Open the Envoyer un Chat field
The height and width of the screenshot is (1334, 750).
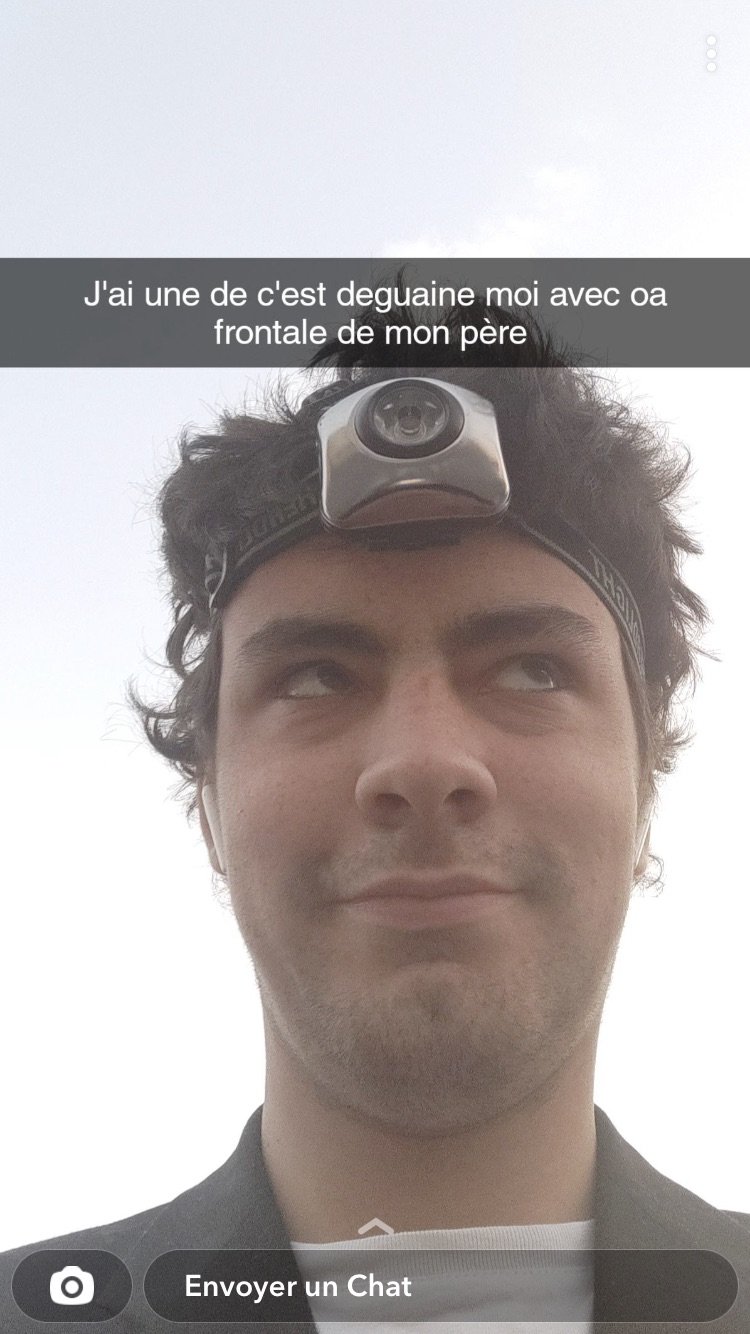[x=440, y=1286]
